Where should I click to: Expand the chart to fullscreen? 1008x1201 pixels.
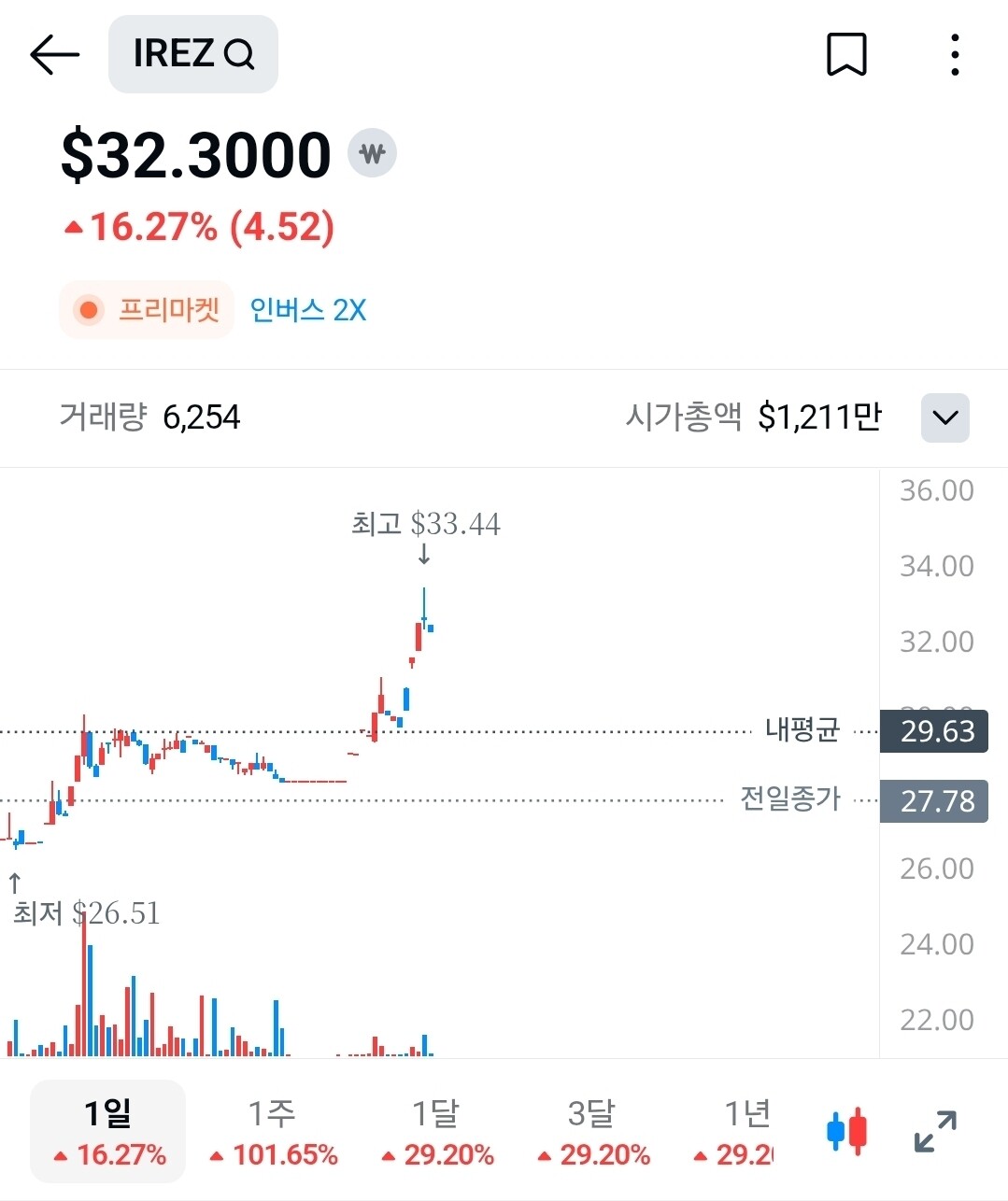pos(935,1131)
